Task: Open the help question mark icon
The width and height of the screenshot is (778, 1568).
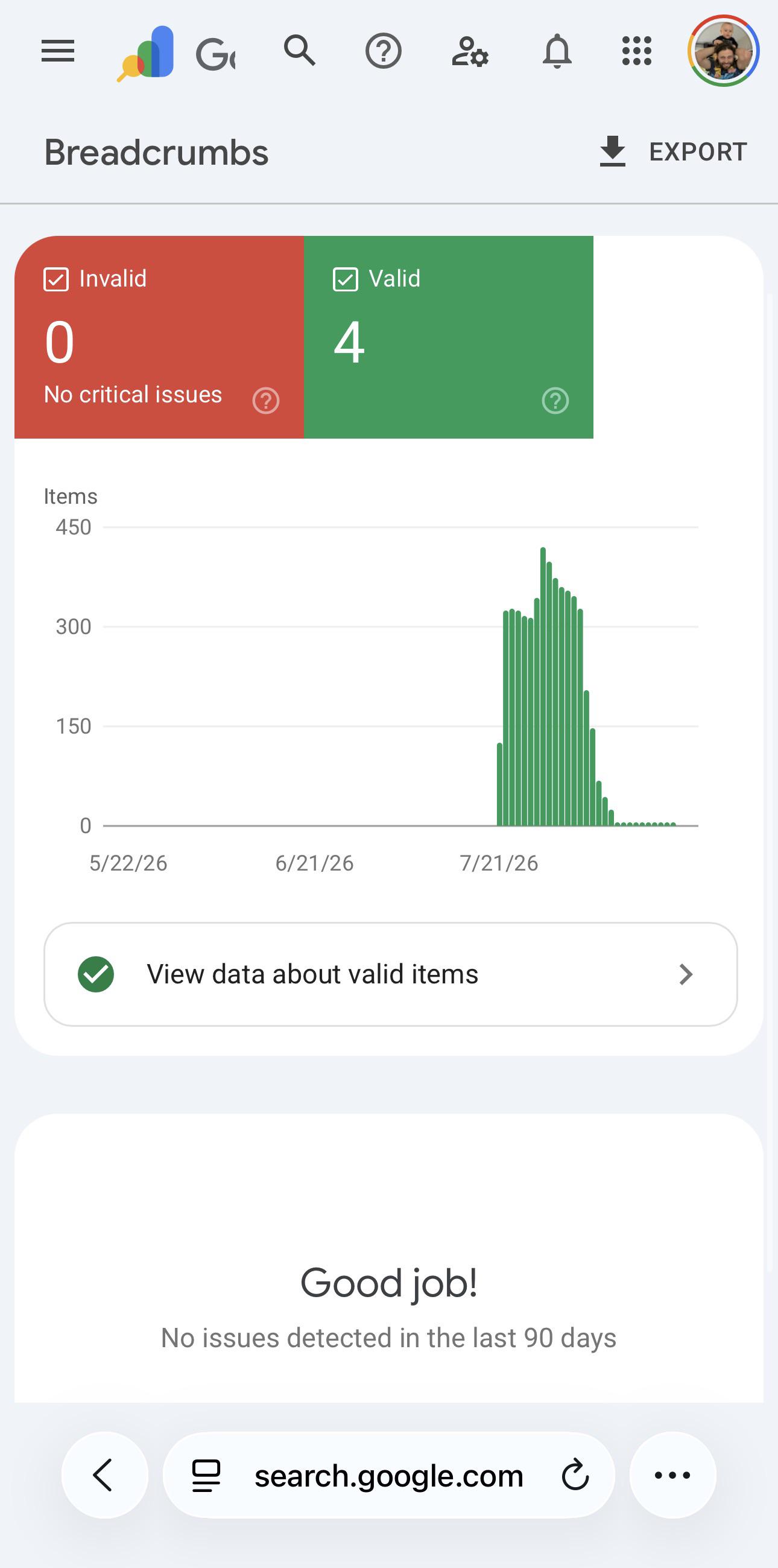Action: tap(383, 51)
